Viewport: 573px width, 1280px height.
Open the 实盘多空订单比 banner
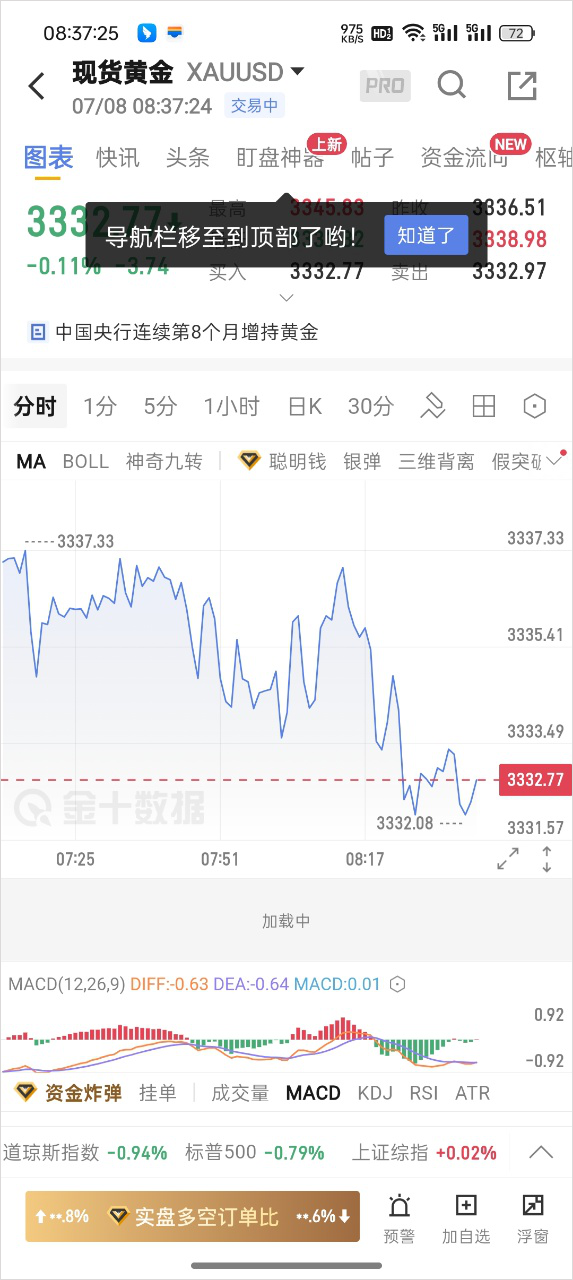(x=192, y=1216)
